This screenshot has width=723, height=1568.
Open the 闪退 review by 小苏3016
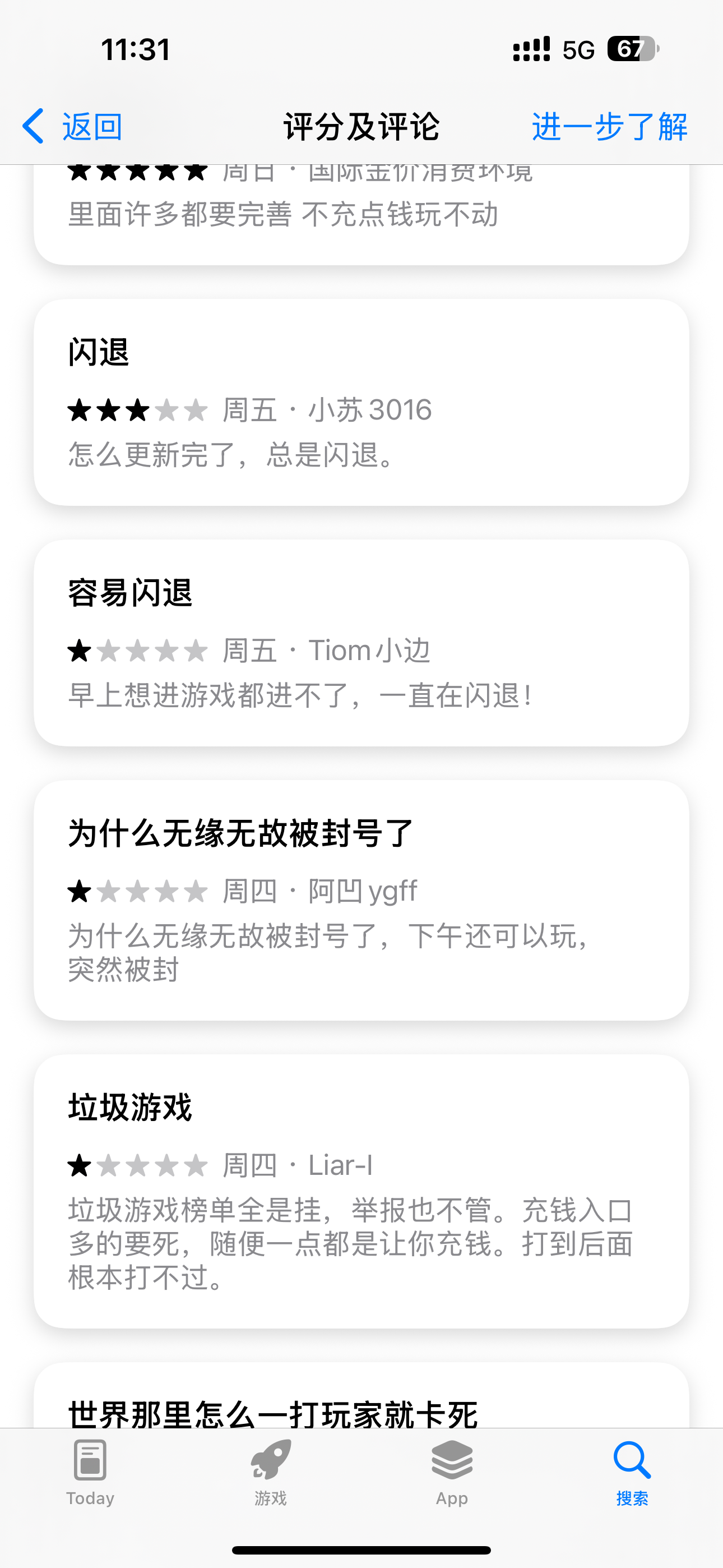[361, 402]
